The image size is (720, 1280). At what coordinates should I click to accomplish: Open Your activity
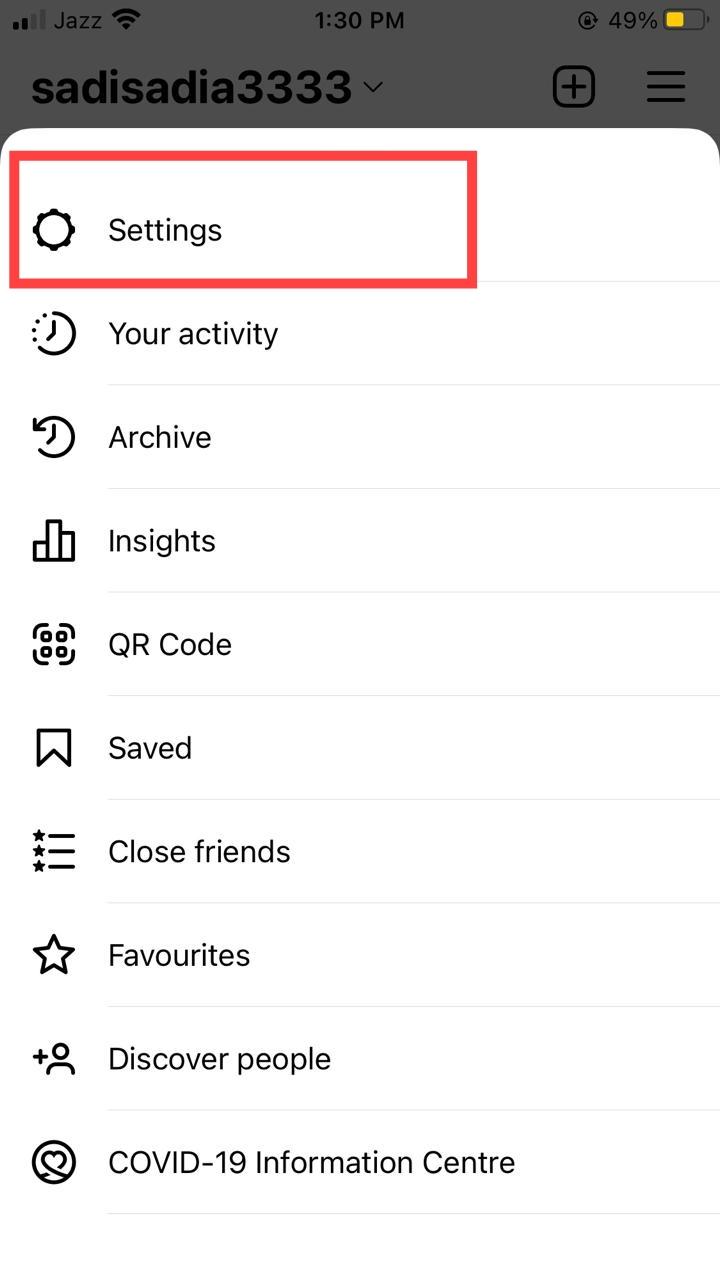(x=192, y=334)
